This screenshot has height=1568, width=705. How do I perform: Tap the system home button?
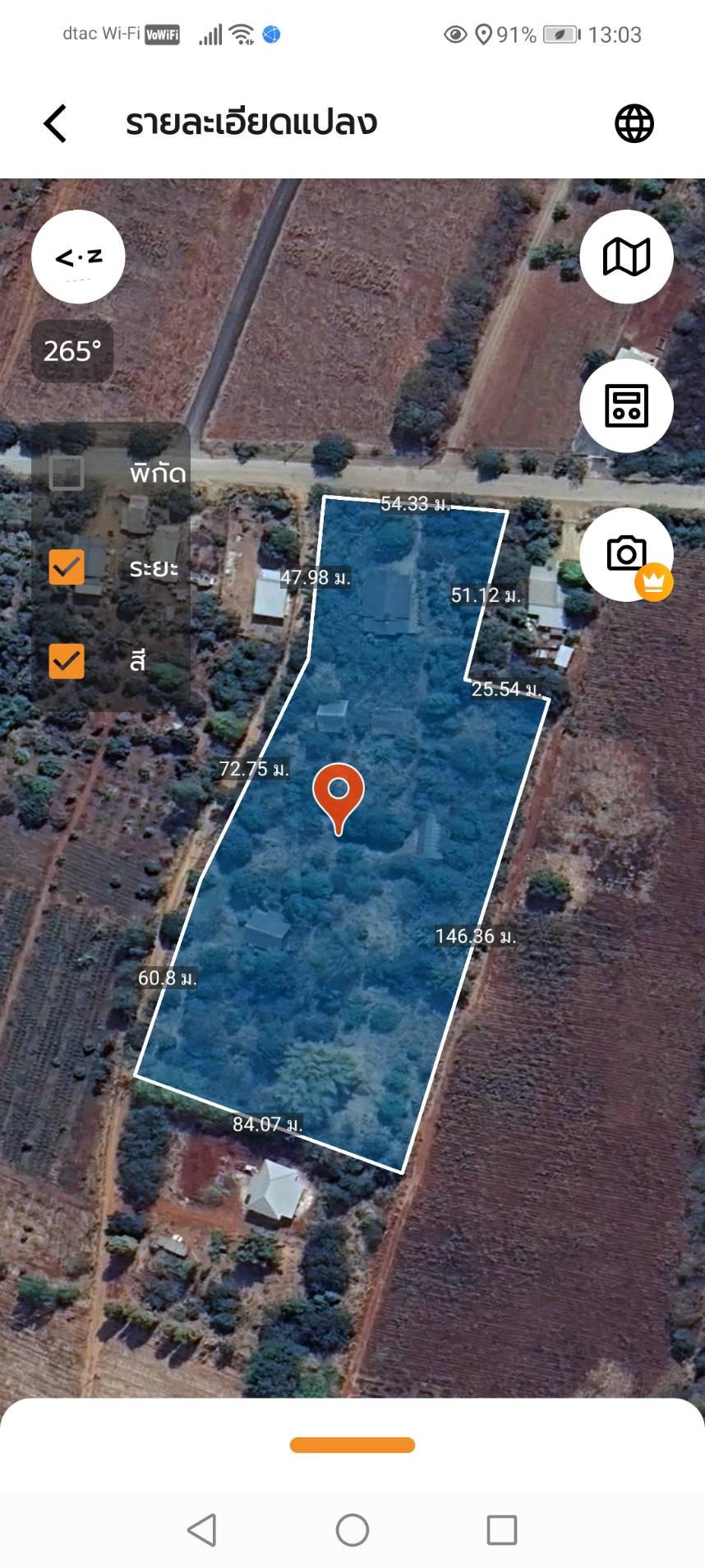pyautogui.click(x=352, y=1530)
